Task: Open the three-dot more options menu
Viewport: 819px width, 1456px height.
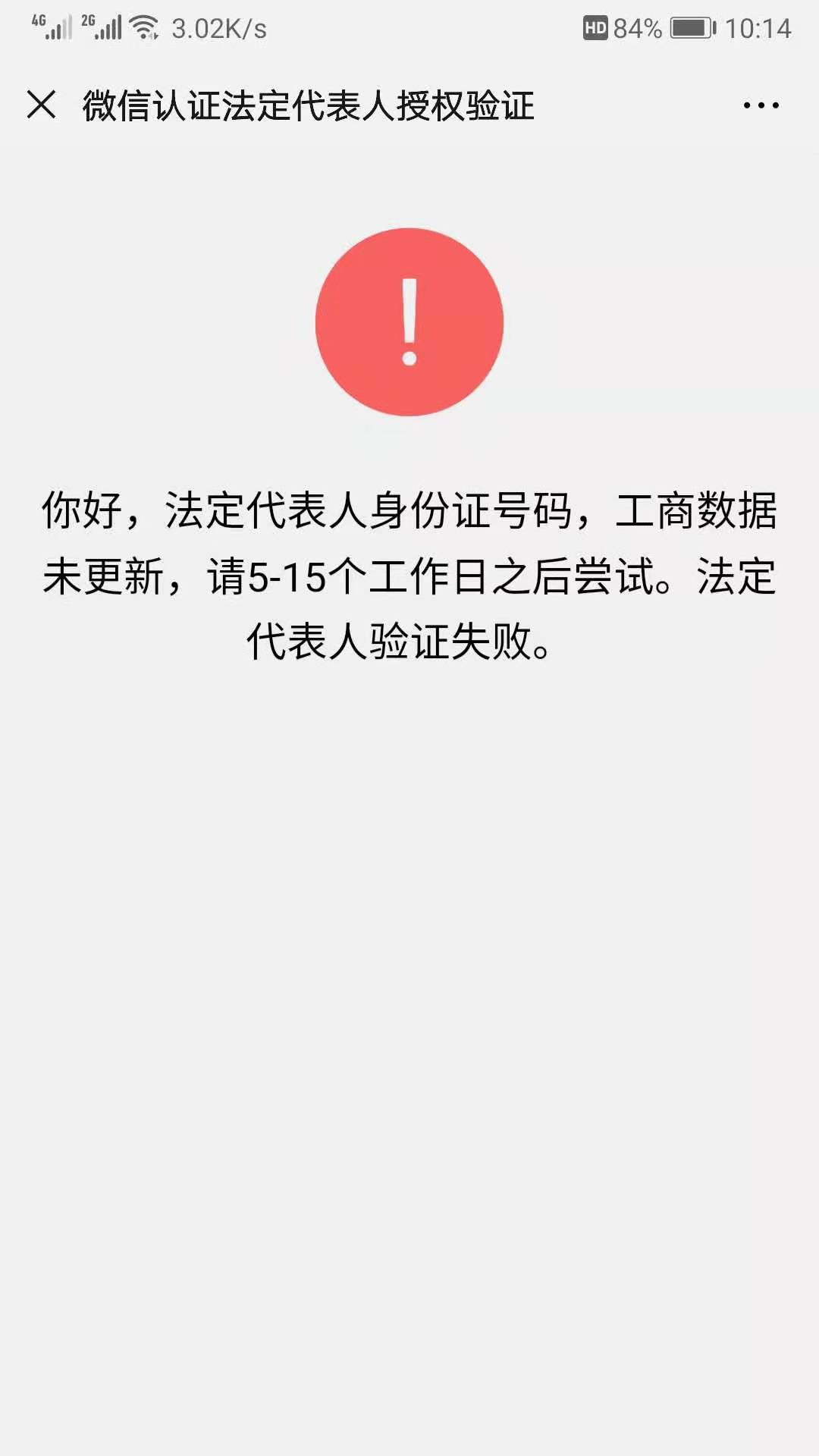Action: coord(761,105)
